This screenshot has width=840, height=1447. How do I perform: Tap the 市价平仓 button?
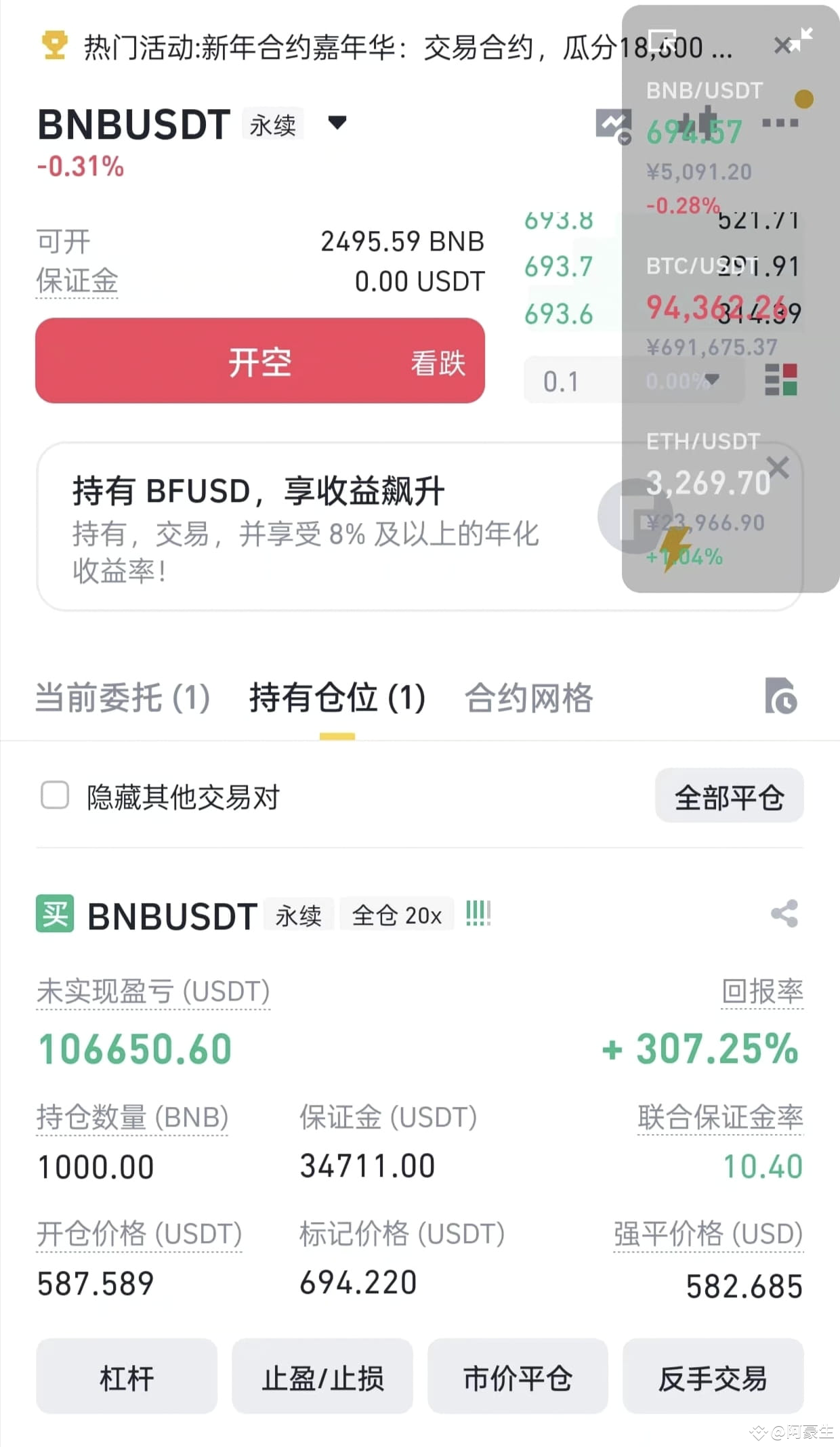click(x=518, y=1376)
